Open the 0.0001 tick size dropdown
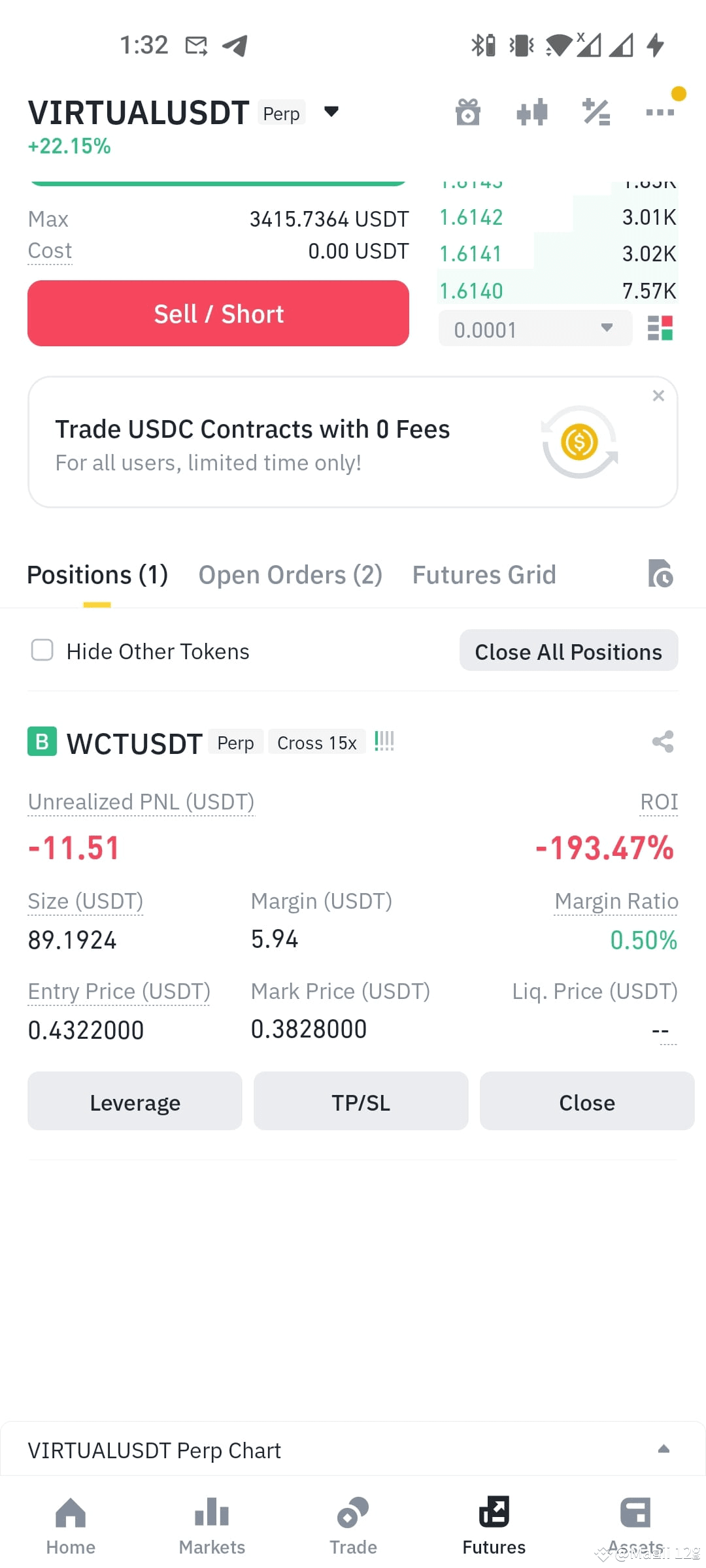 533,329
